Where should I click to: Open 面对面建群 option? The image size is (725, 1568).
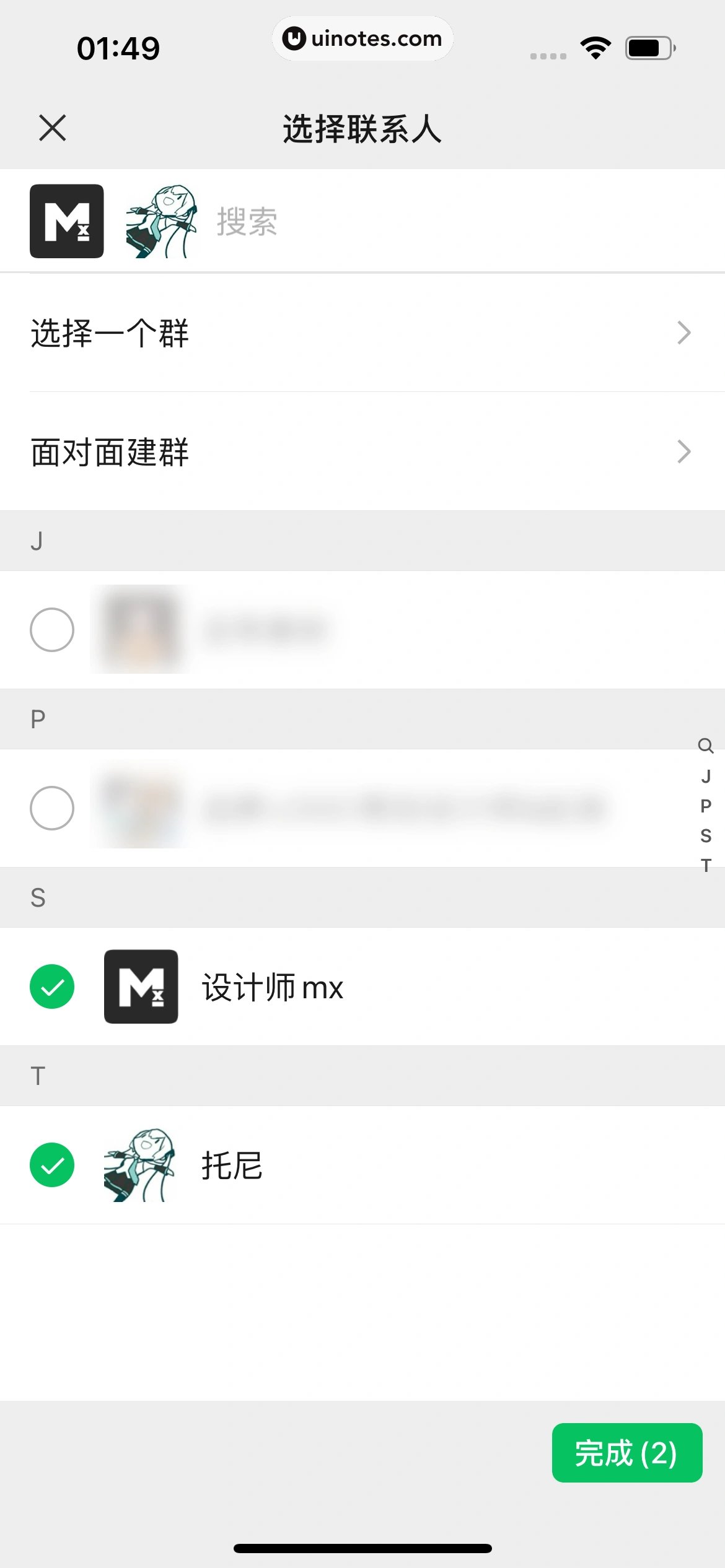point(362,451)
